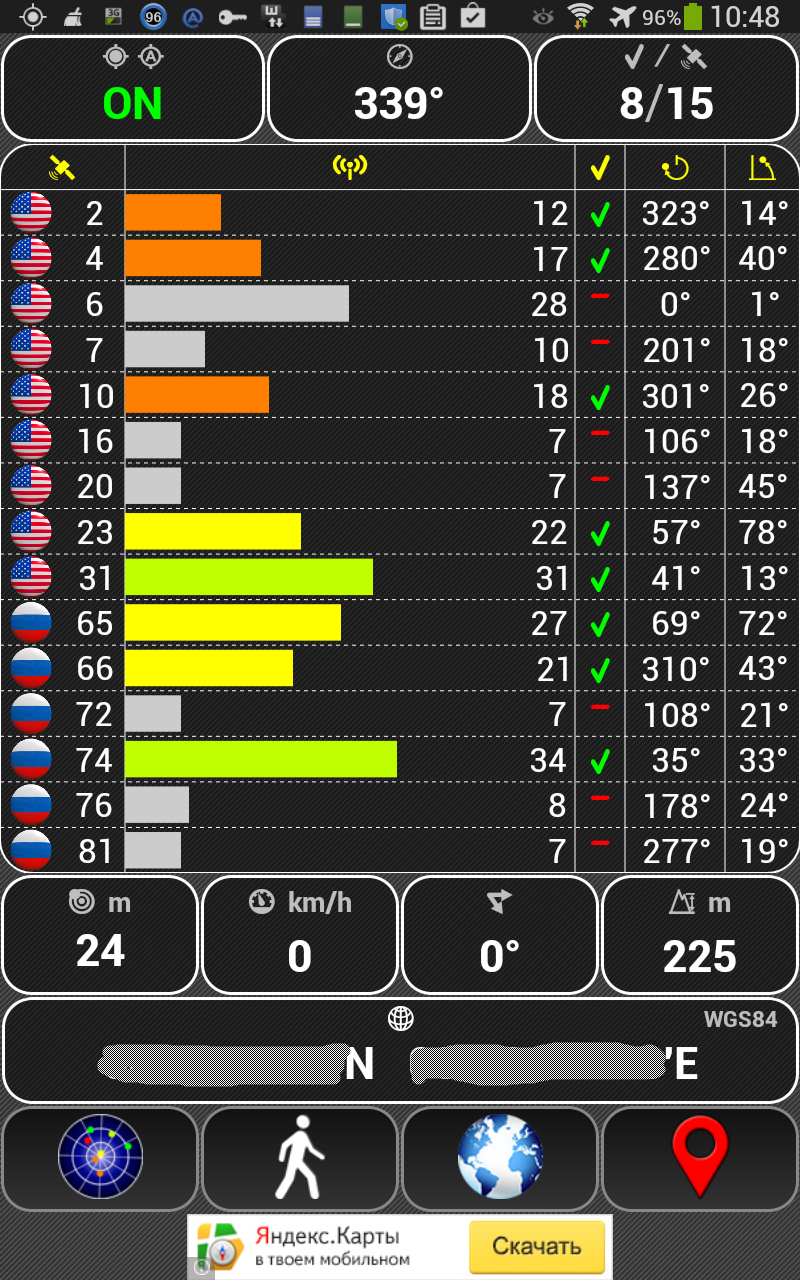
Task: Open the red location pin tab
Action: 700,1156
